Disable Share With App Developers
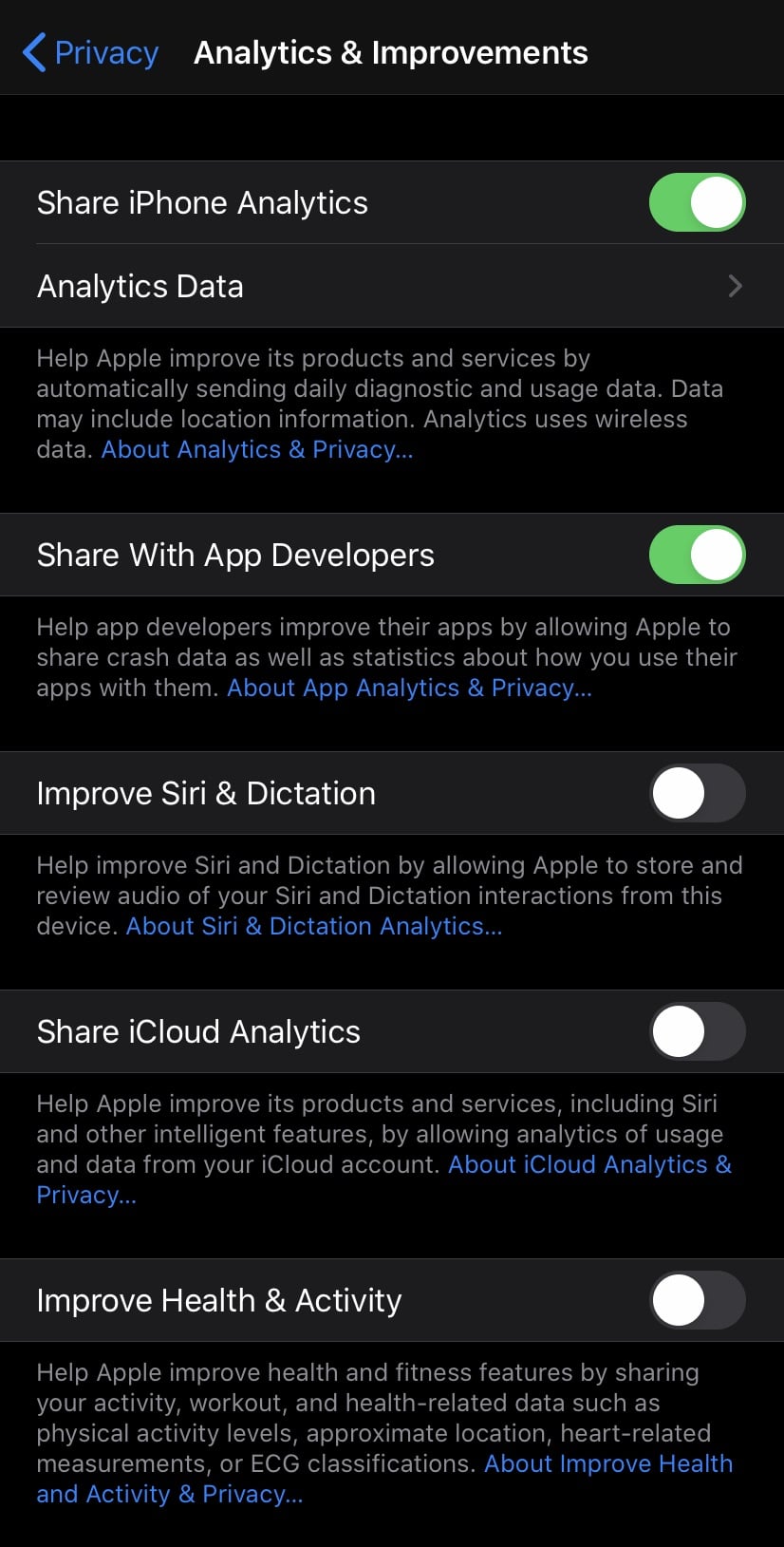The height and width of the screenshot is (1547, 784). pos(697,555)
